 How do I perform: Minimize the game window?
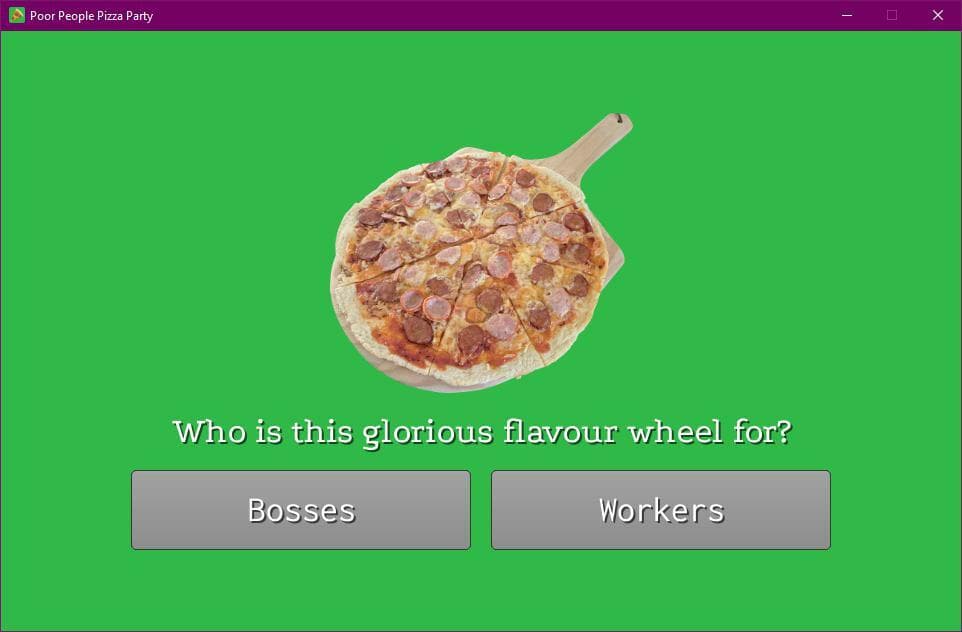click(847, 15)
